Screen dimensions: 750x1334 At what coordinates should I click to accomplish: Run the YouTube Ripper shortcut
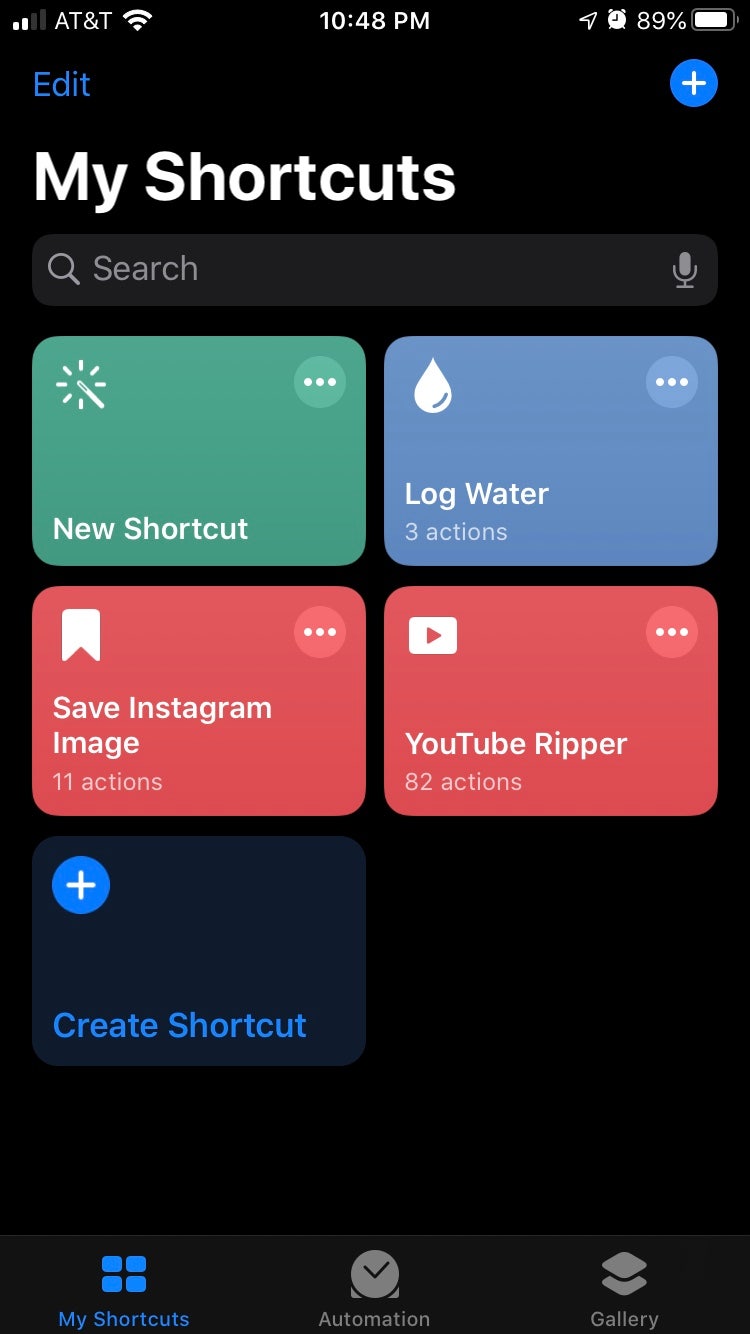[x=551, y=701]
